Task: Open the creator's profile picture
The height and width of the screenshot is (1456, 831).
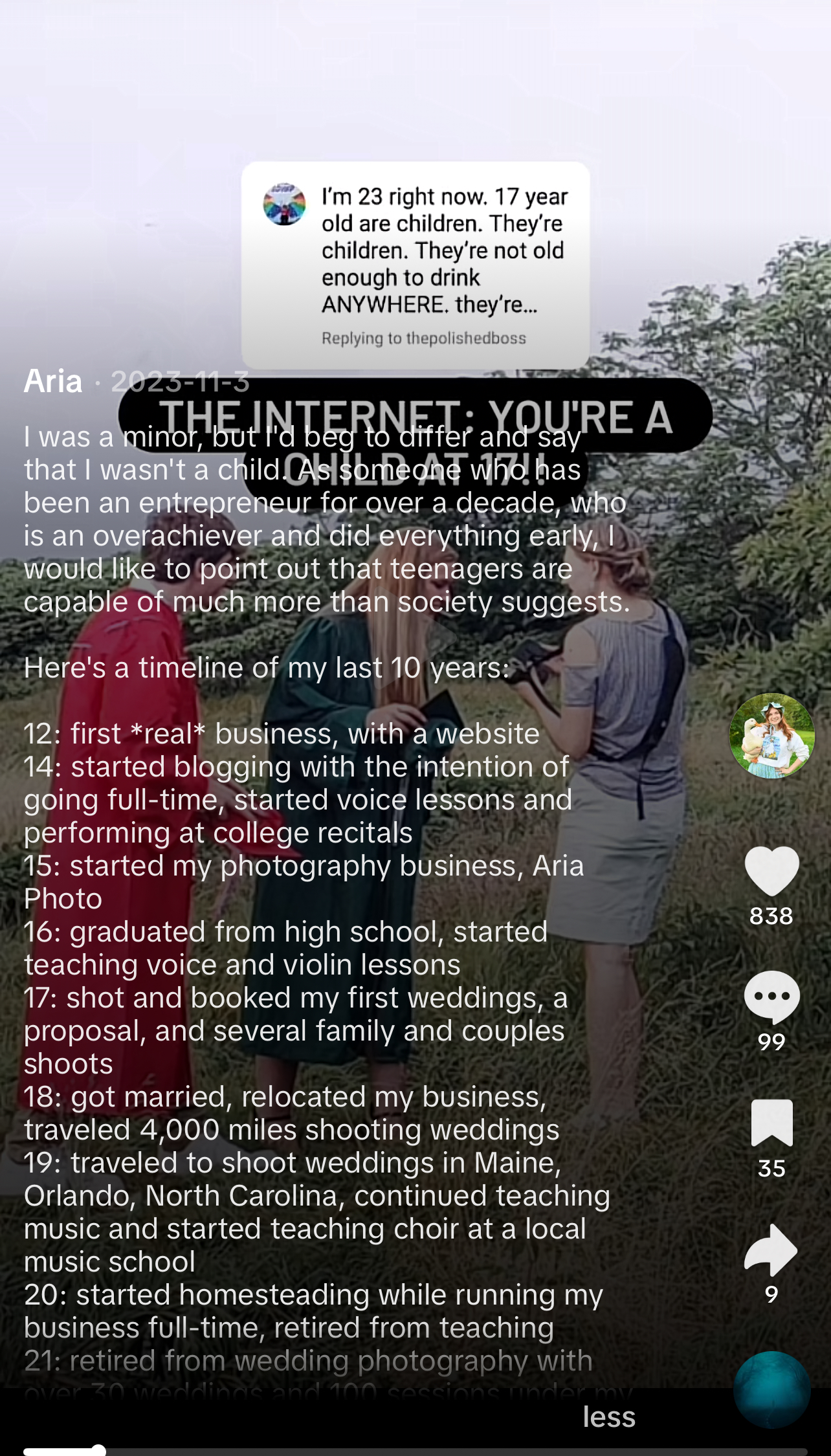Action: pos(771,736)
